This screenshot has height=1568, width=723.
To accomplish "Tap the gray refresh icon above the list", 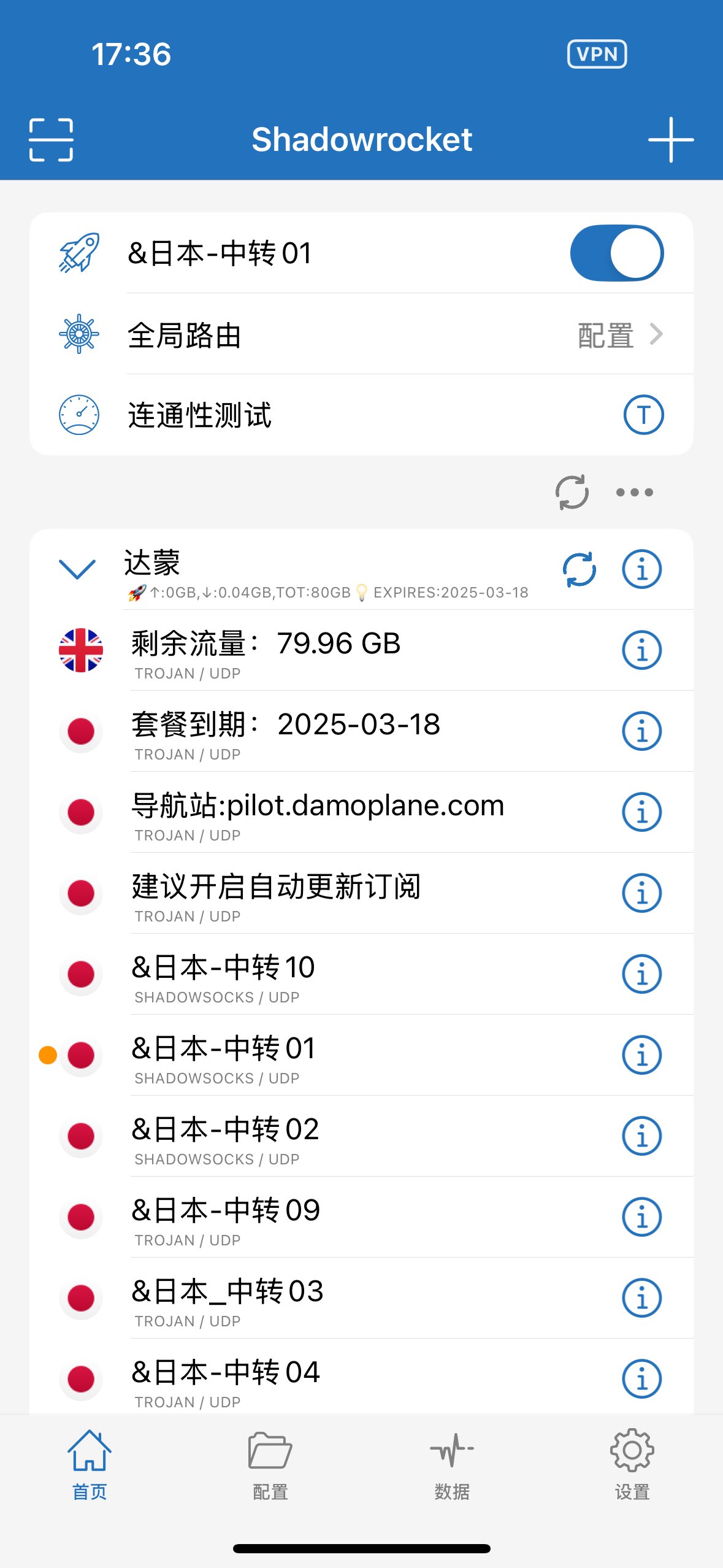I will (x=572, y=492).
